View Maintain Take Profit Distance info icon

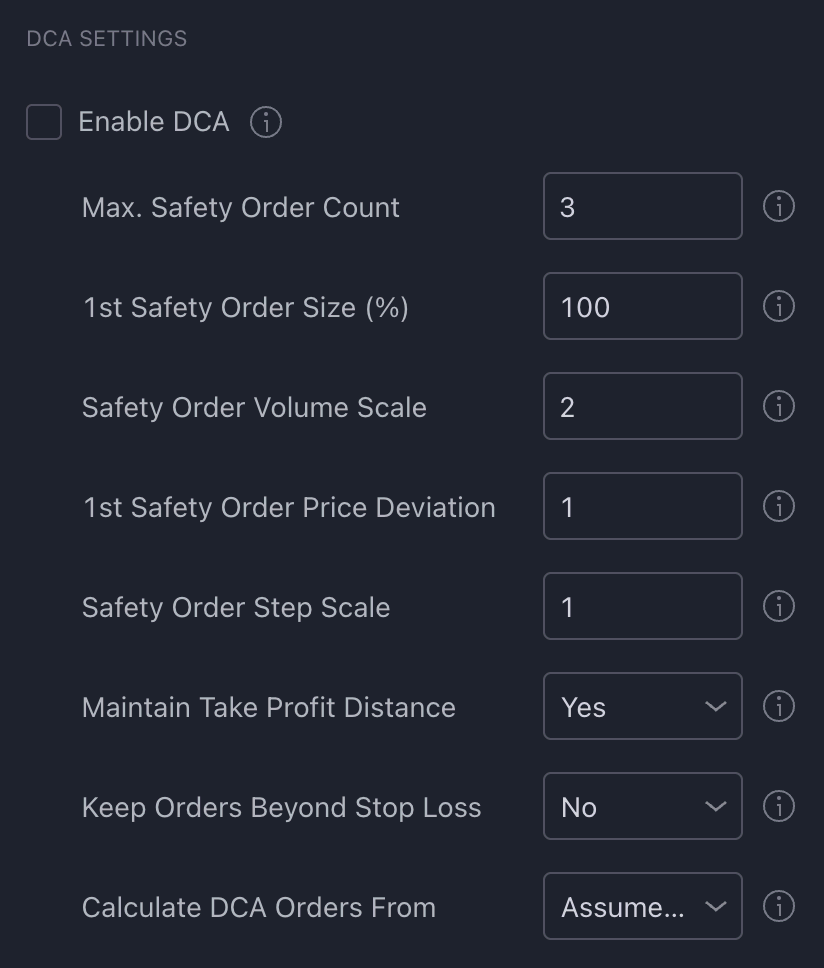coord(778,706)
